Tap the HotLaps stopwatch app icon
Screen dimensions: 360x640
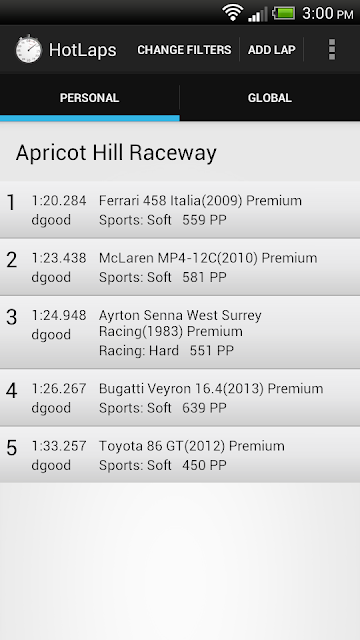point(29,49)
